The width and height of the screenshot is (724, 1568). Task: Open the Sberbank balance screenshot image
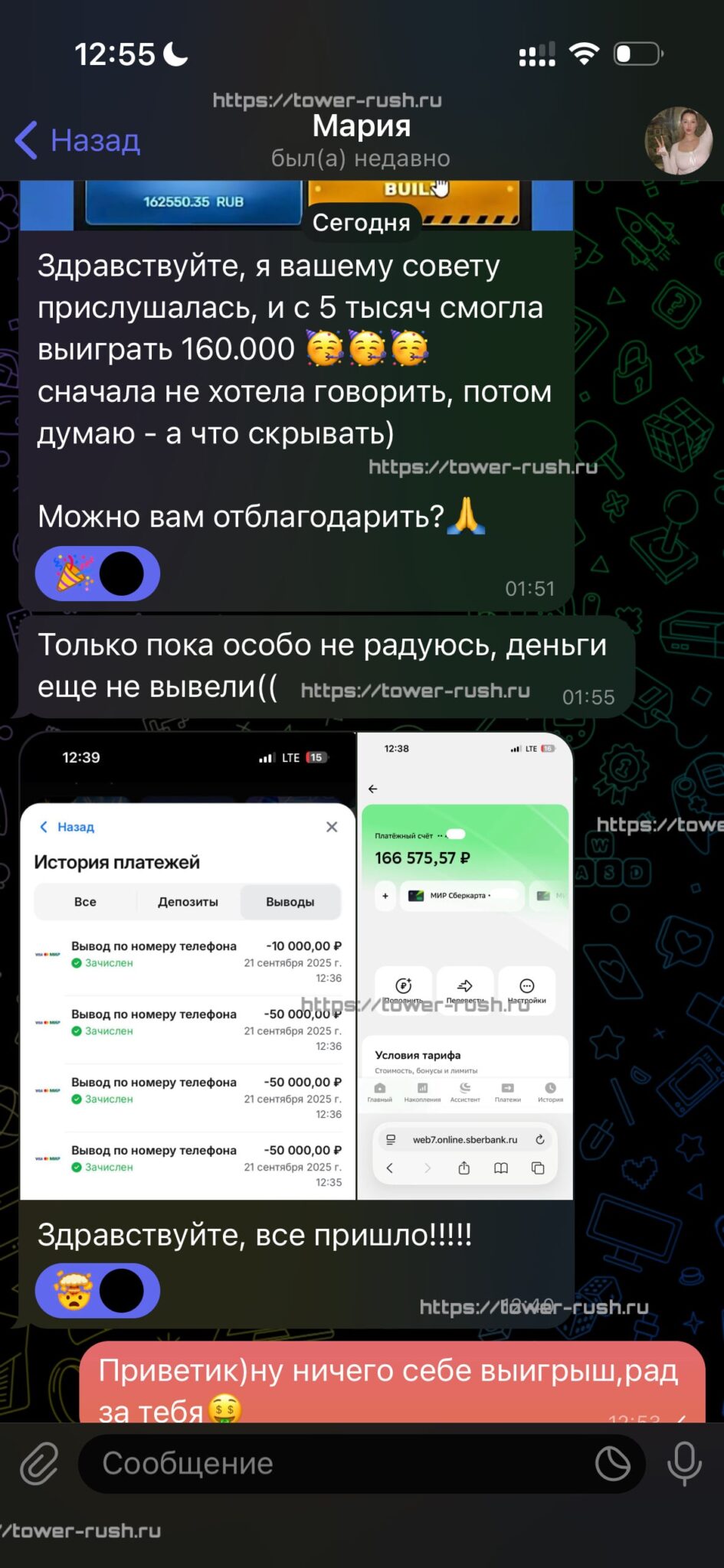[465, 965]
